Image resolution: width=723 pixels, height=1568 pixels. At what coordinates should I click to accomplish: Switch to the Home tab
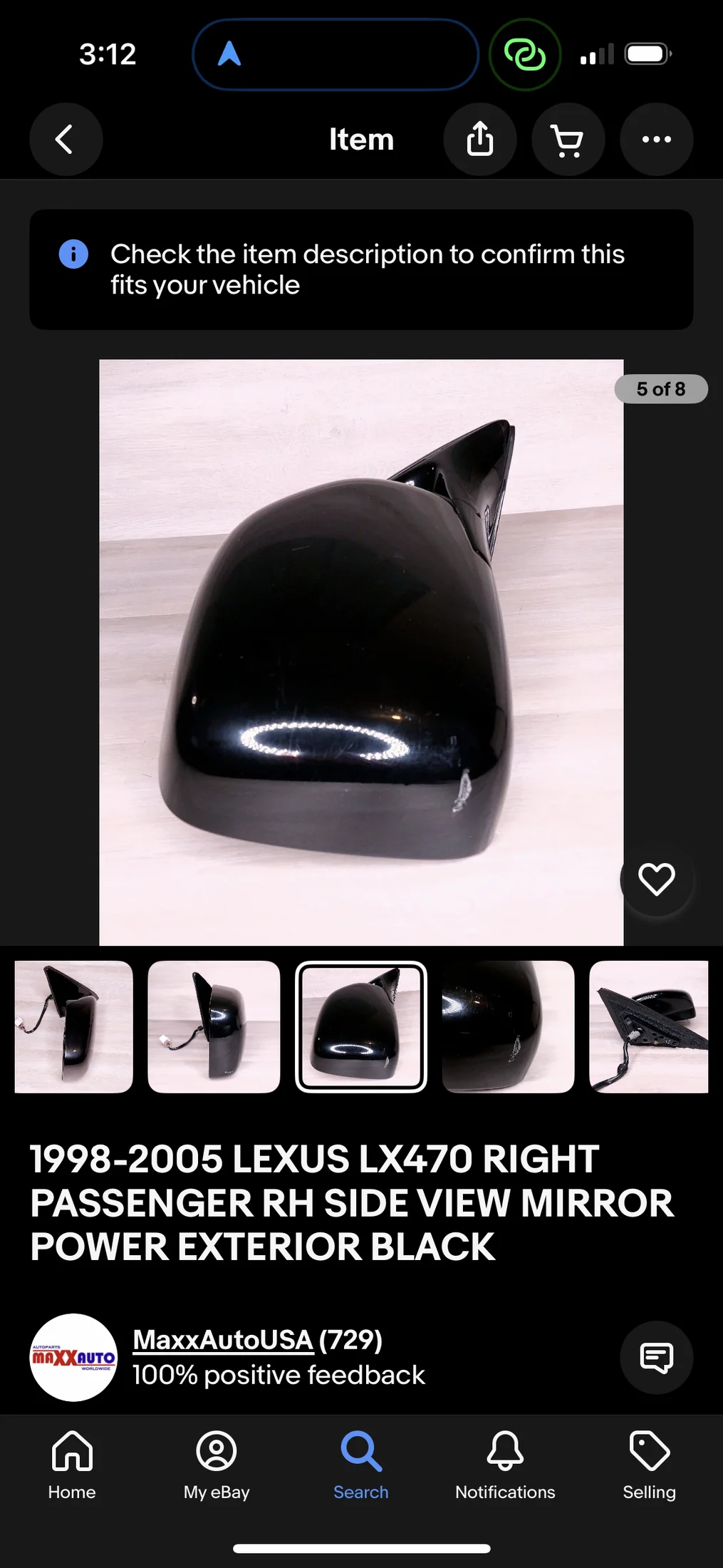[72, 1465]
